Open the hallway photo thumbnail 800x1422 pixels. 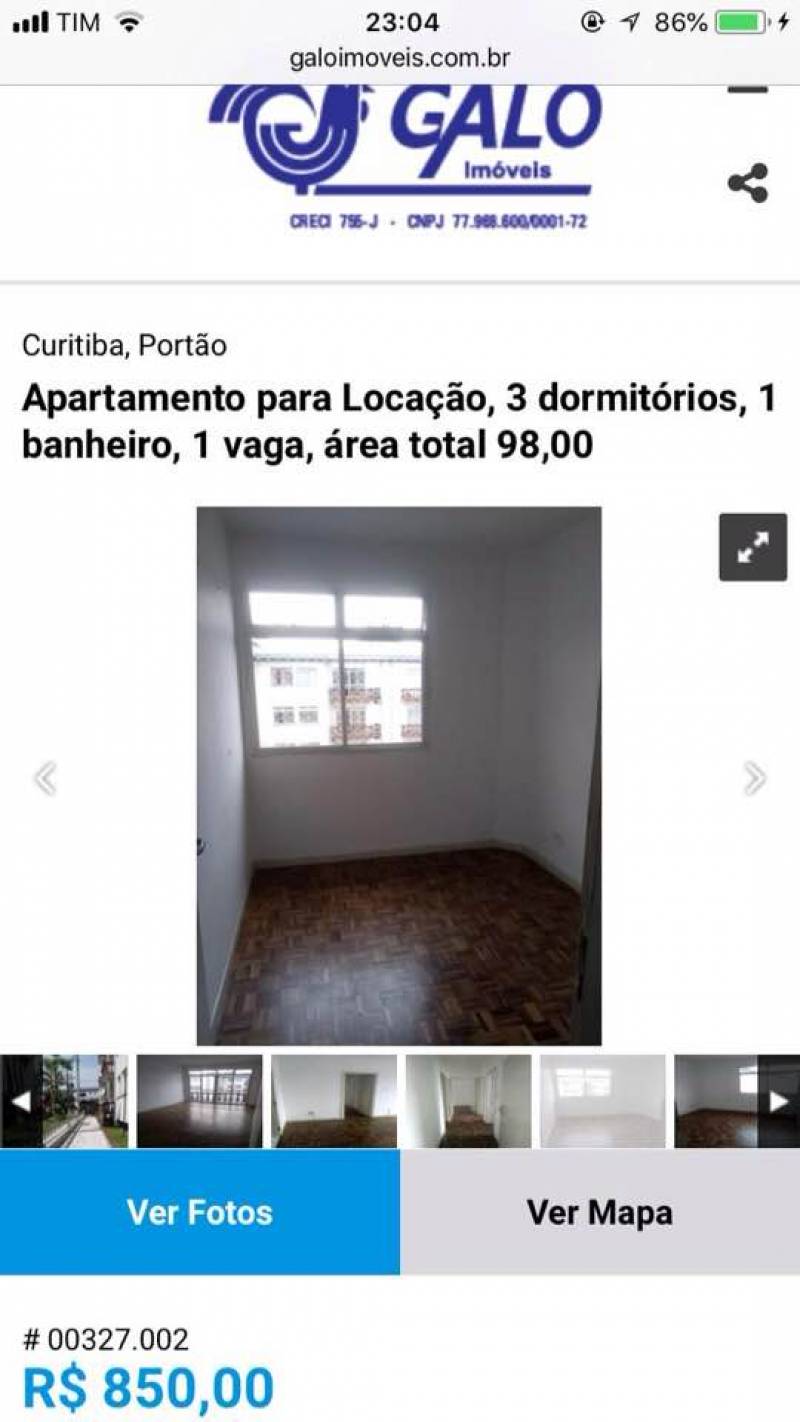point(468,1100)
